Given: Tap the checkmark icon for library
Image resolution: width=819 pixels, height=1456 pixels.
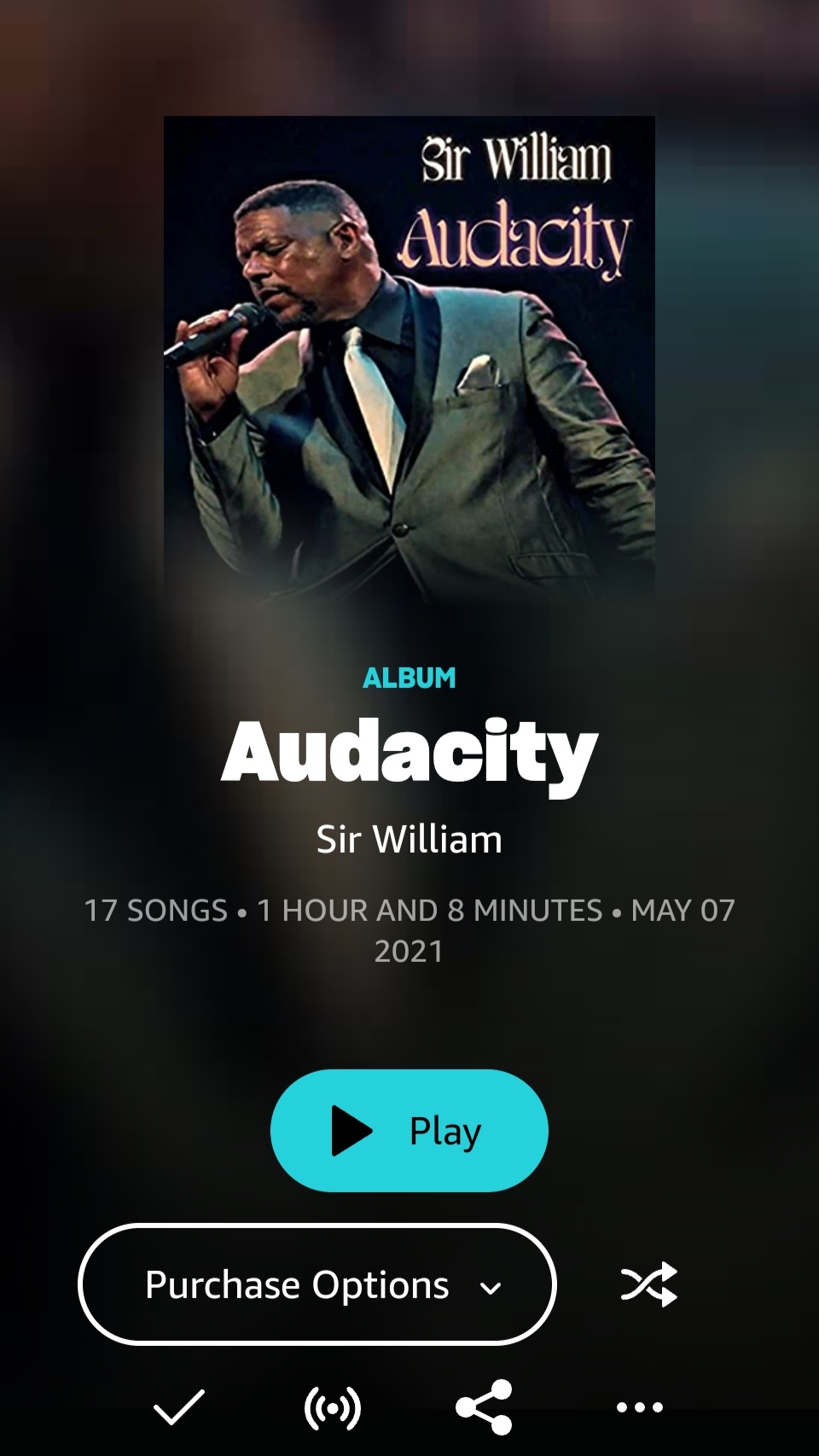Looking at the screenshot, I should point(178,1407).
